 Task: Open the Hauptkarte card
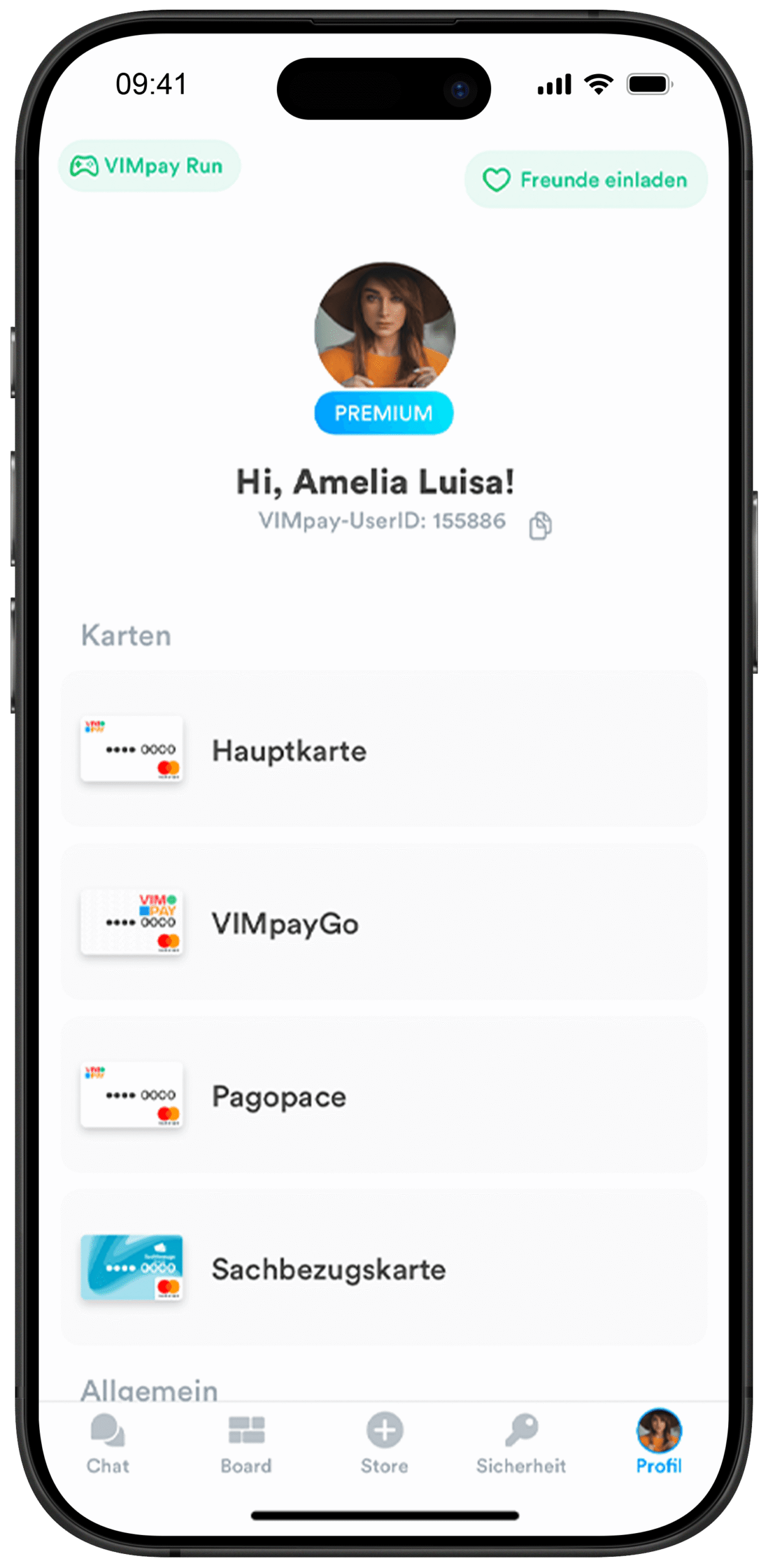(x=384, y=749)
